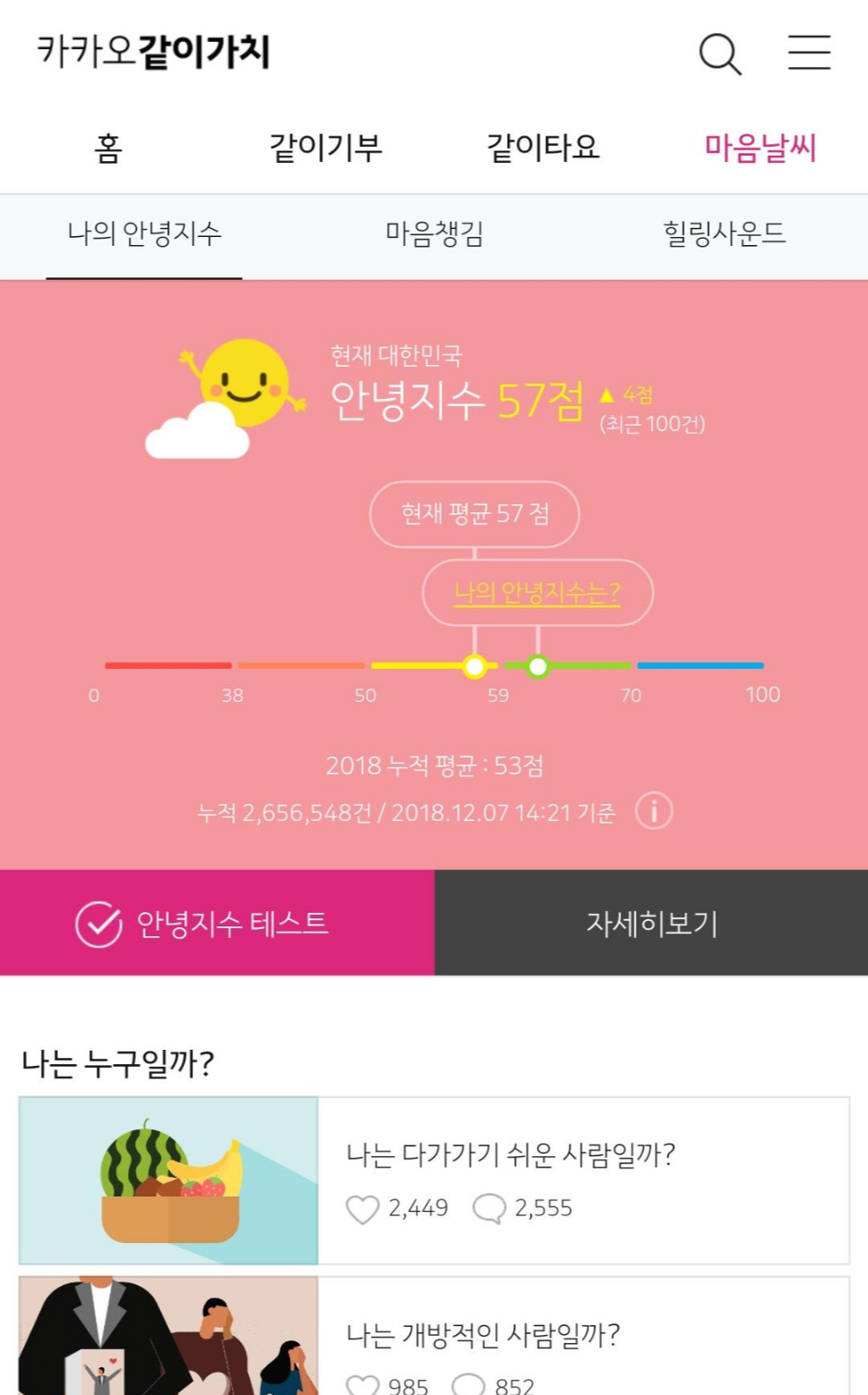Image resolution: width=868 pixels, height=1395 pixels.
Task: Open the fruit basket article thumbnail
Action: [170, 1179]
